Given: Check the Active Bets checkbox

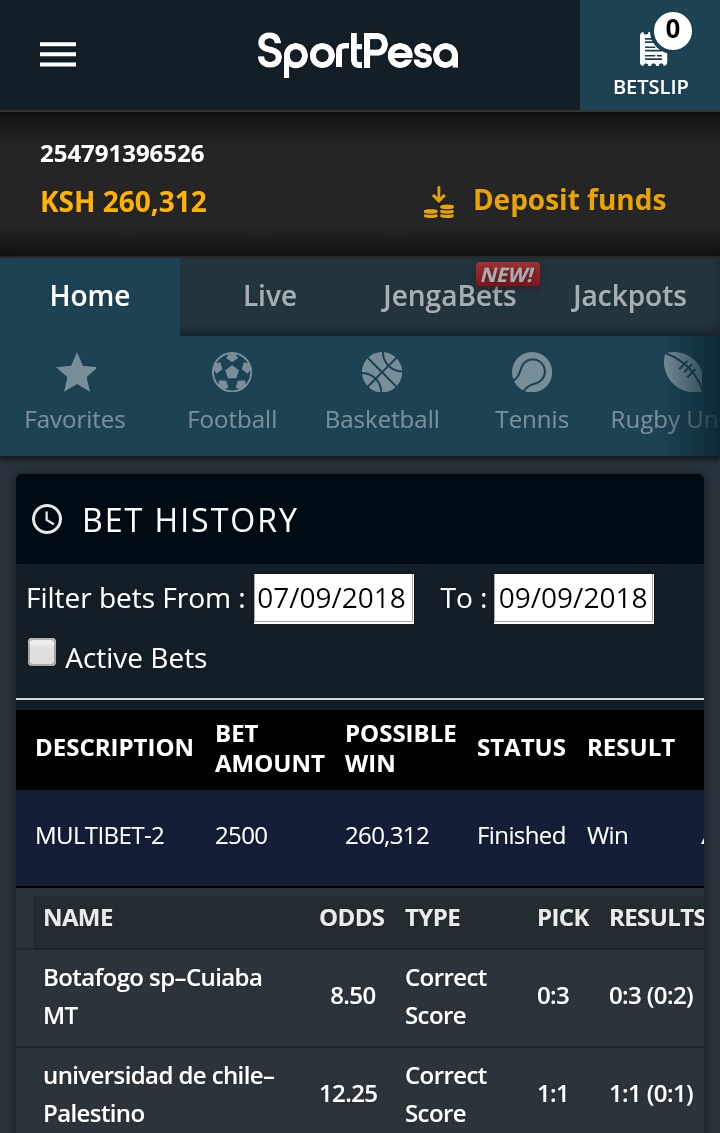Looking at the screenshot, I should (42, 653).
